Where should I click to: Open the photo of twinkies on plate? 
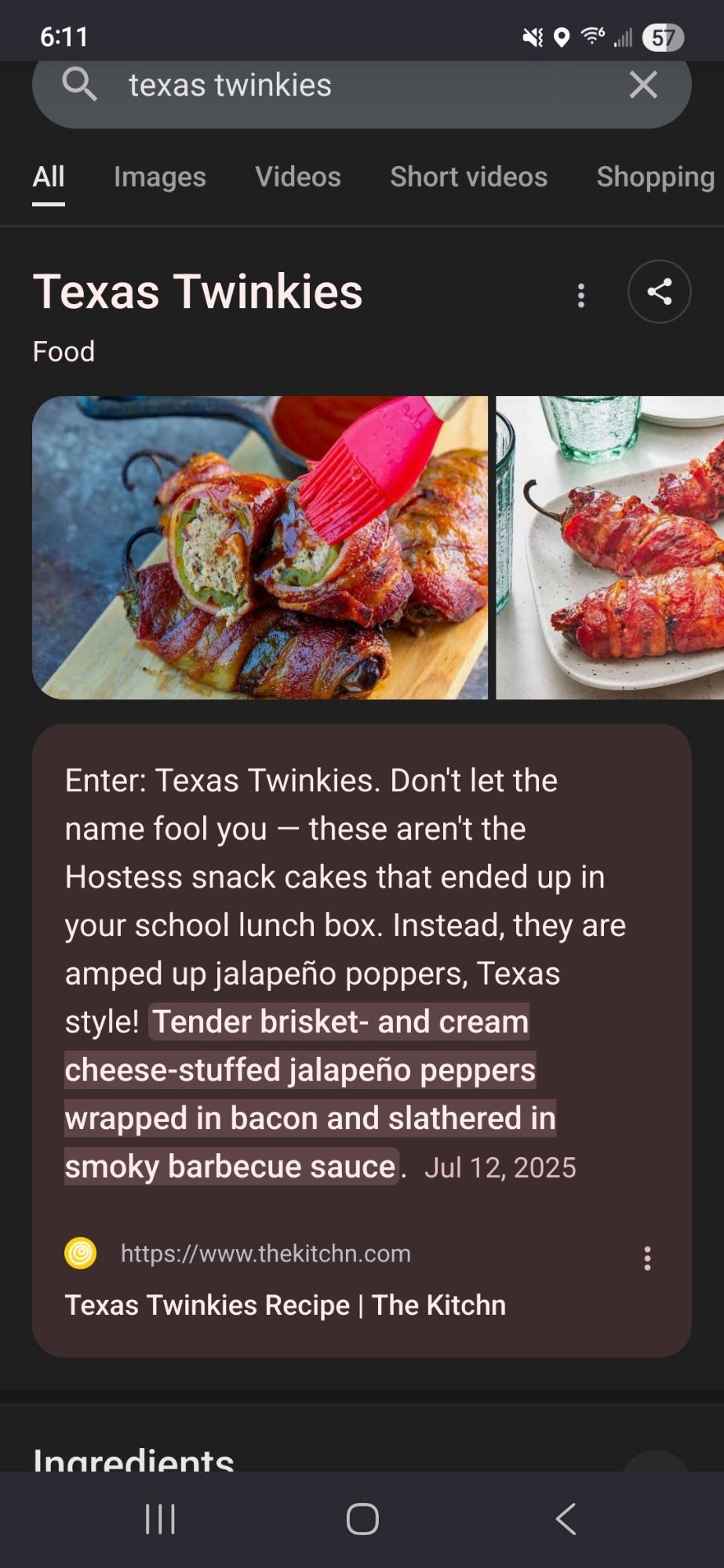click(610, 547)
